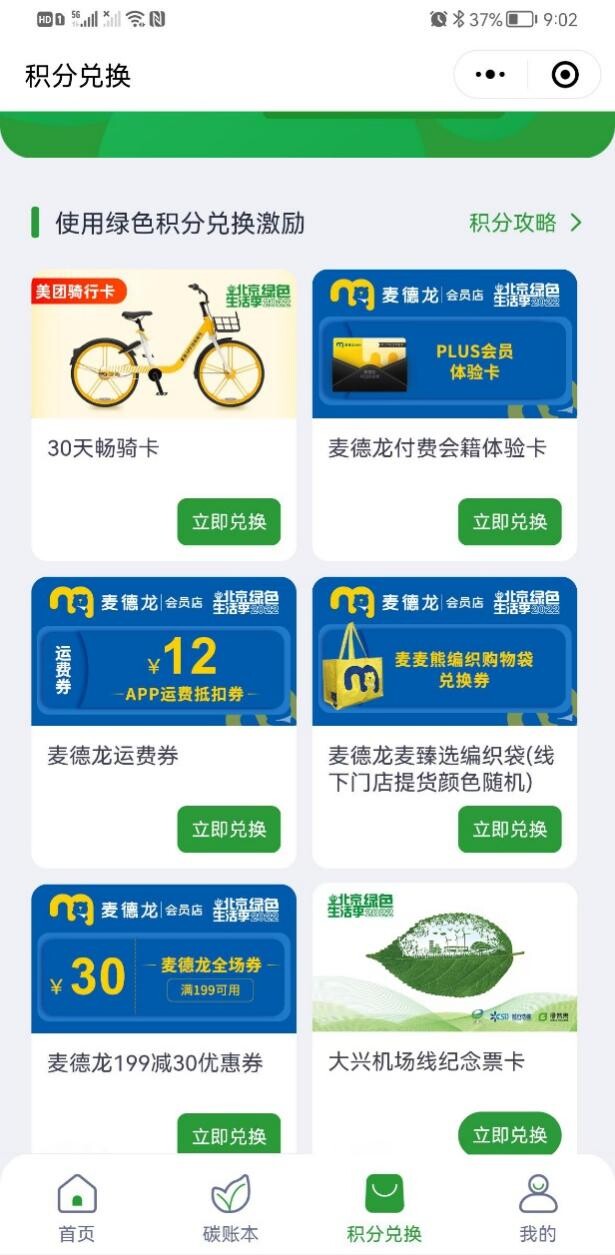
Task: Open the mini program more menu
Action: pyautogui.click(x=491, y=75)
